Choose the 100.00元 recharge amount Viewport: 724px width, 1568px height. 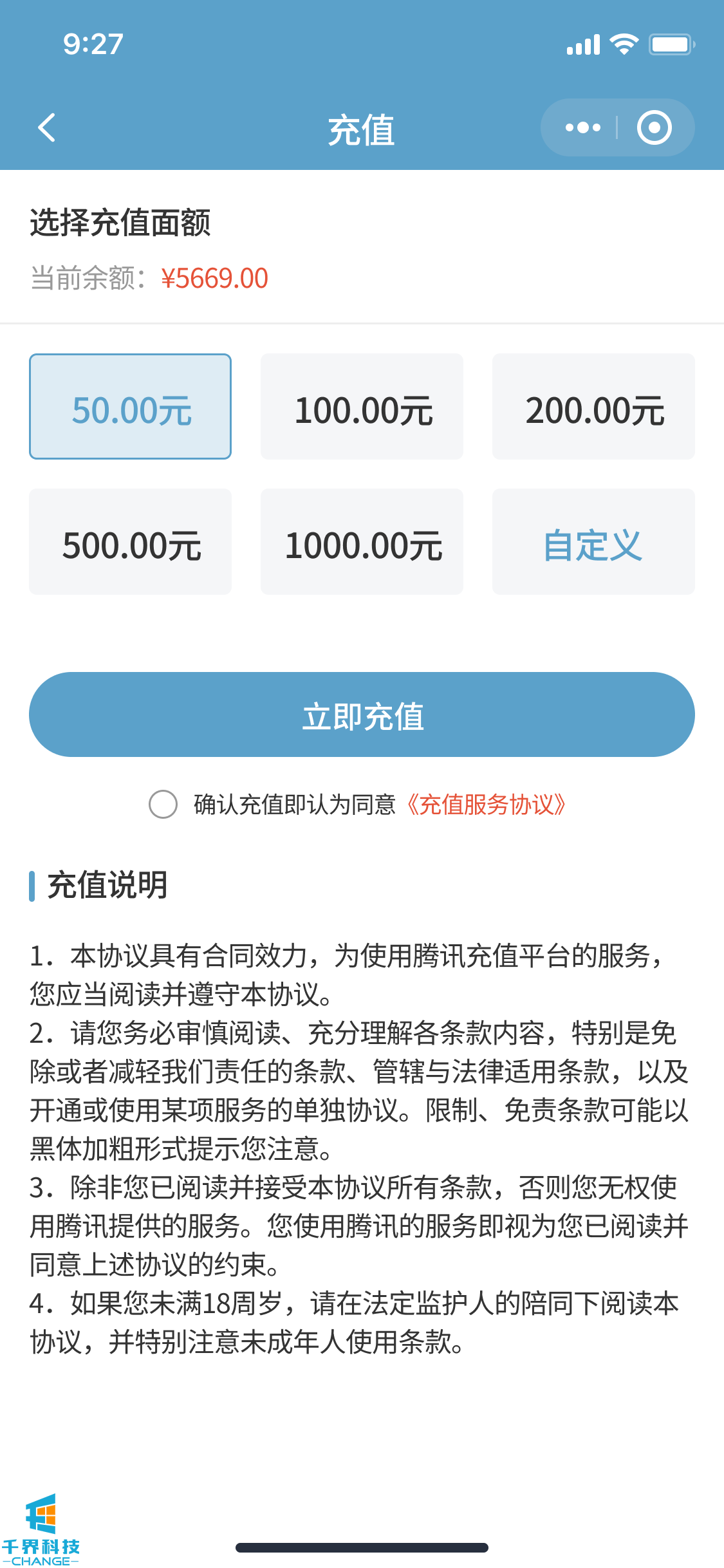tap(362, 407)
